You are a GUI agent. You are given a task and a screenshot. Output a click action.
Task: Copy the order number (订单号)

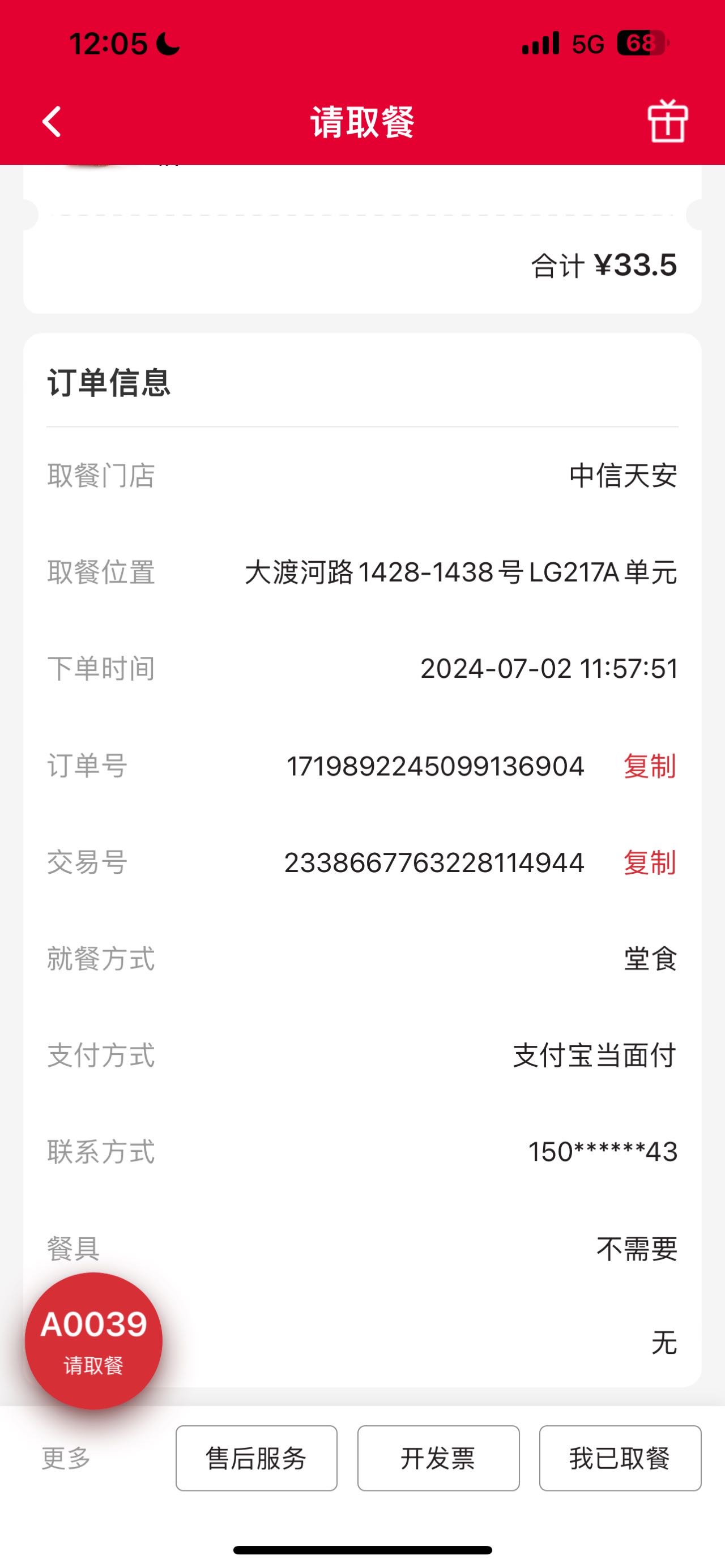[650, 766]
